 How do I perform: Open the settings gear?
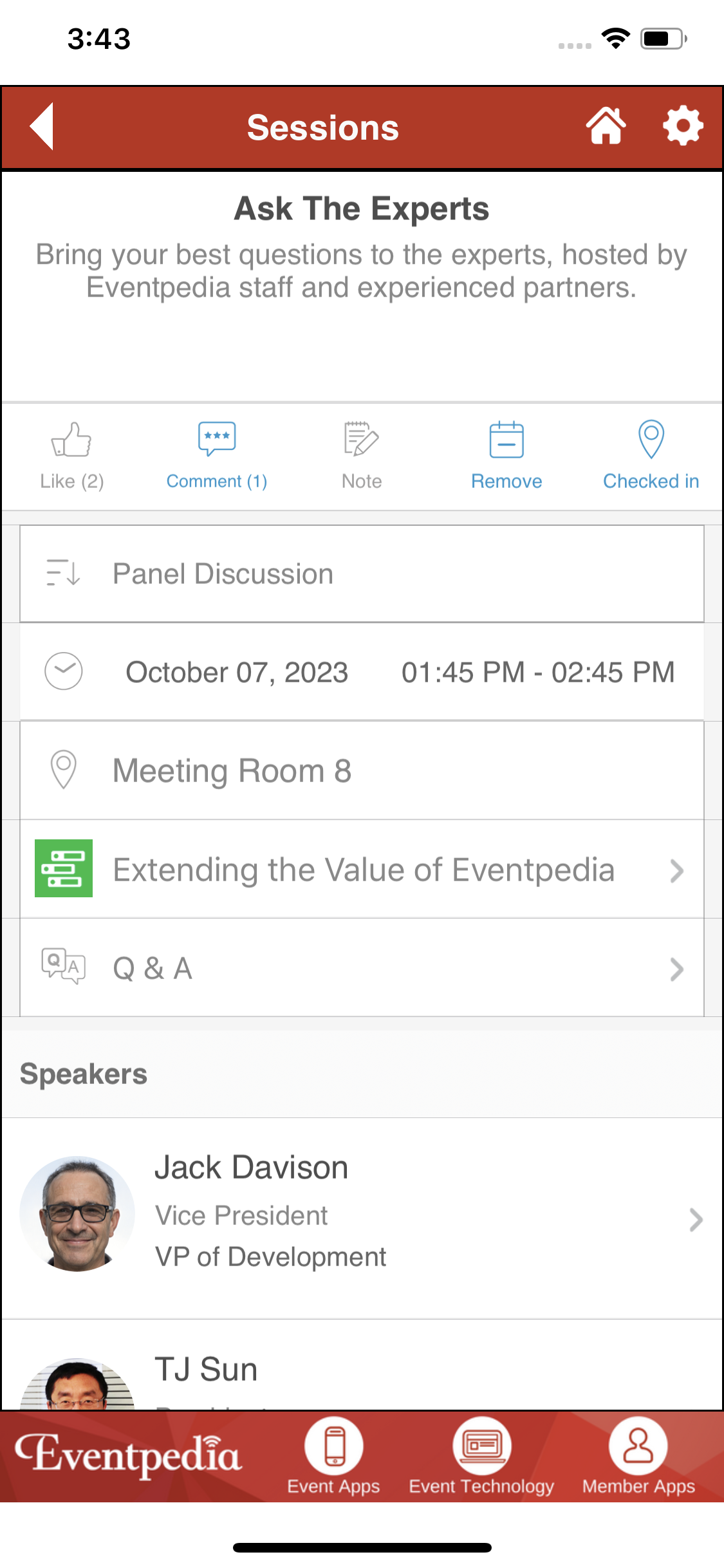pyautogui.click(x=683, y=126)
